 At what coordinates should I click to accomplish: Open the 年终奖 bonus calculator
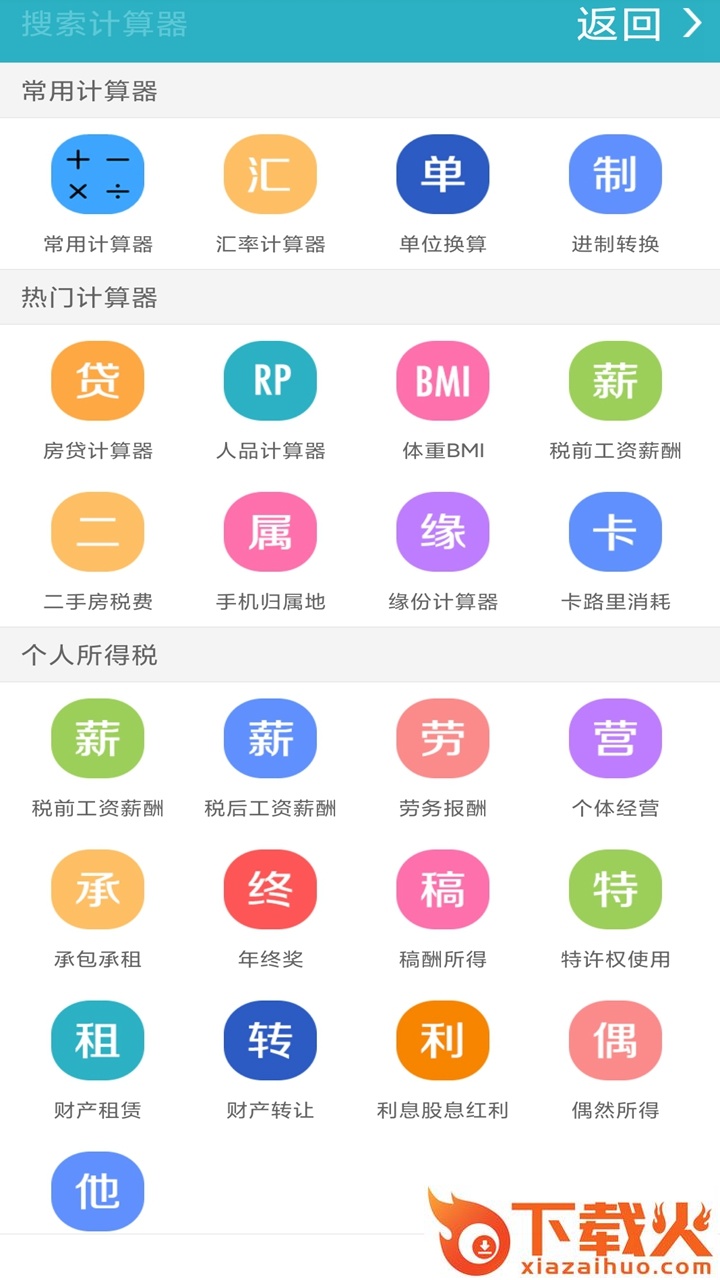pyautogui.click(x=270, y=890)
